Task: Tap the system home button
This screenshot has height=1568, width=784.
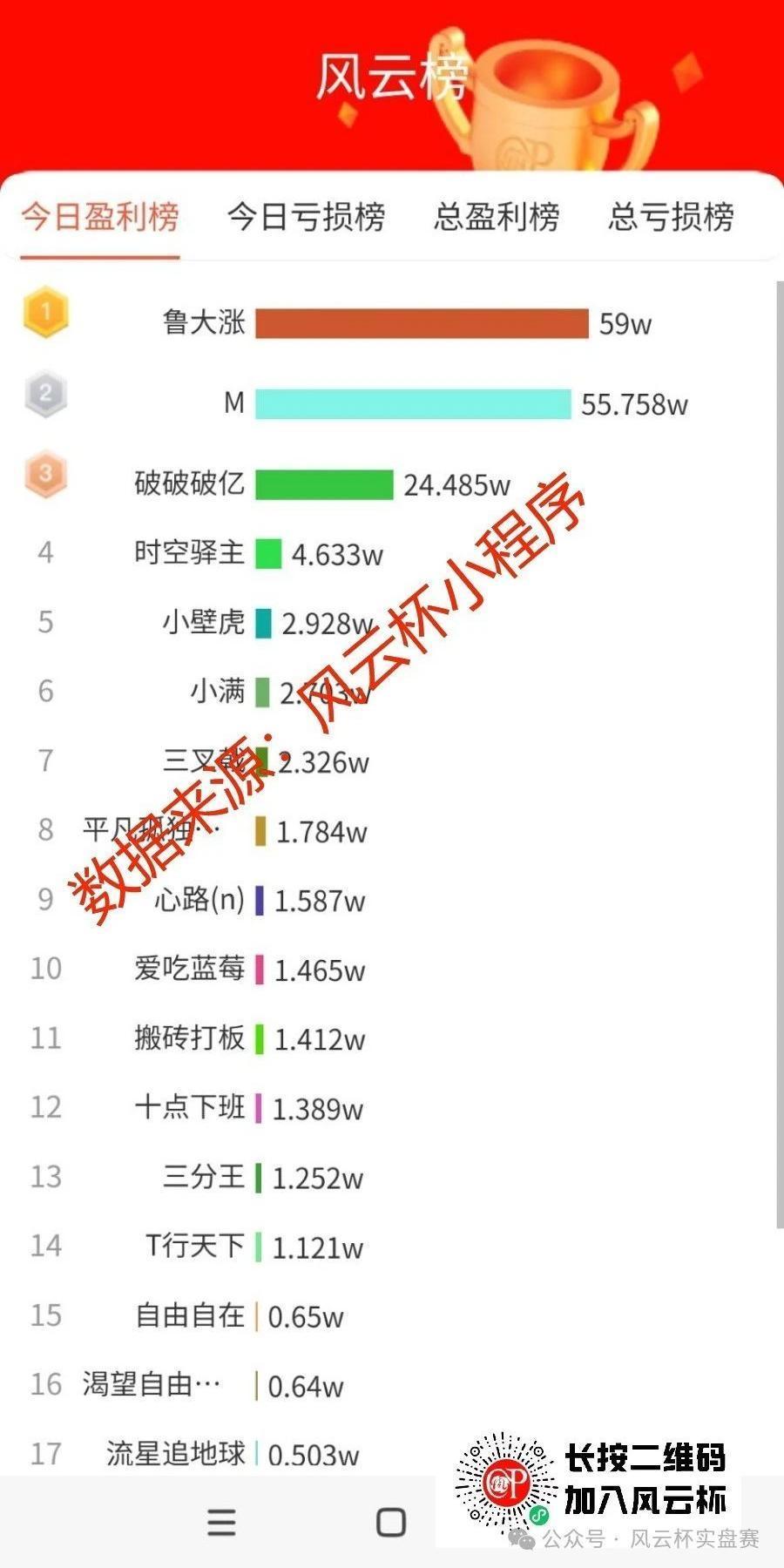Action: (x=391, y=1522)
